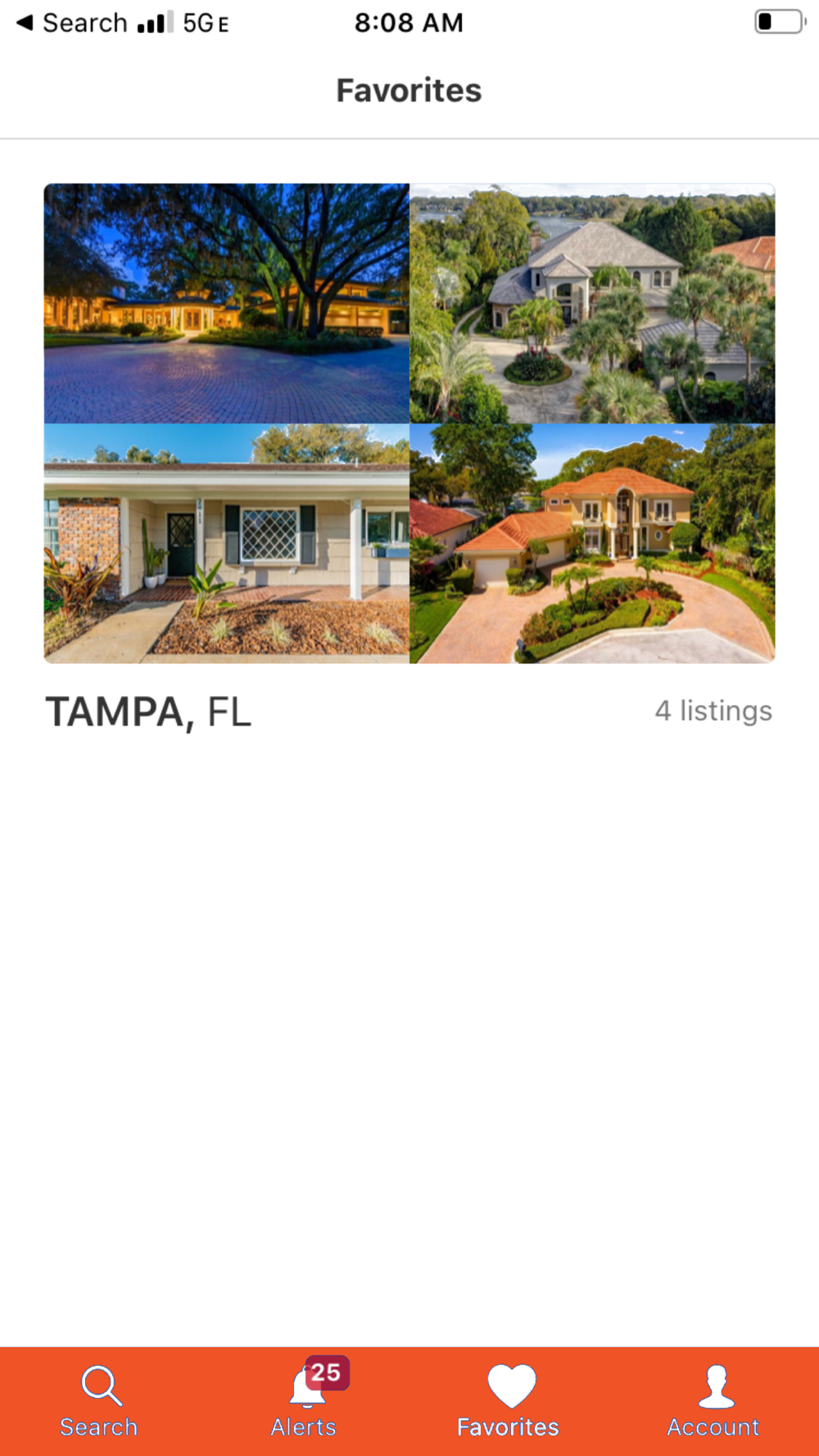819x1456 pixels.
Task: Go to the Account tab
Action: (x=713, y=1400)
